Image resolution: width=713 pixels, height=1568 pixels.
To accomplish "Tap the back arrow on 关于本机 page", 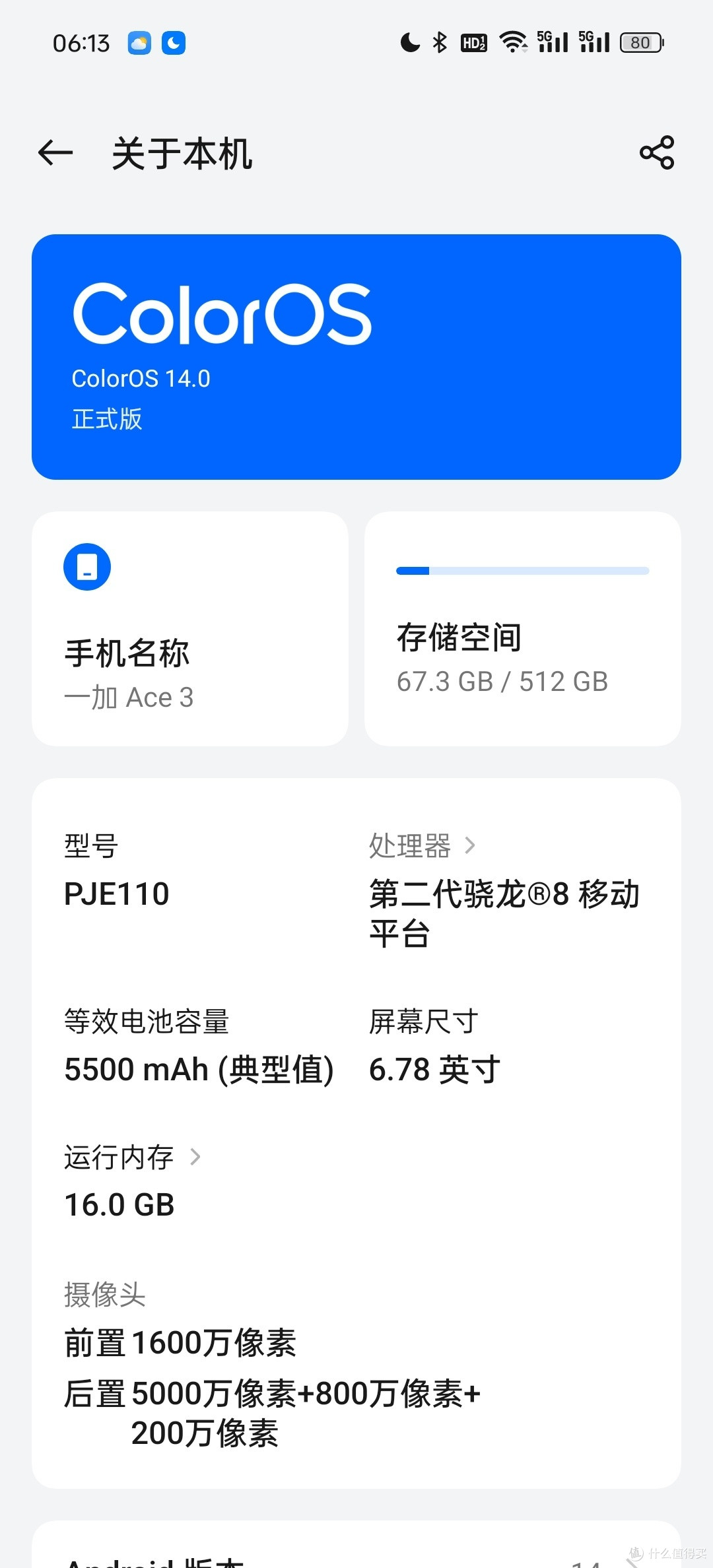I will point(55,153).
